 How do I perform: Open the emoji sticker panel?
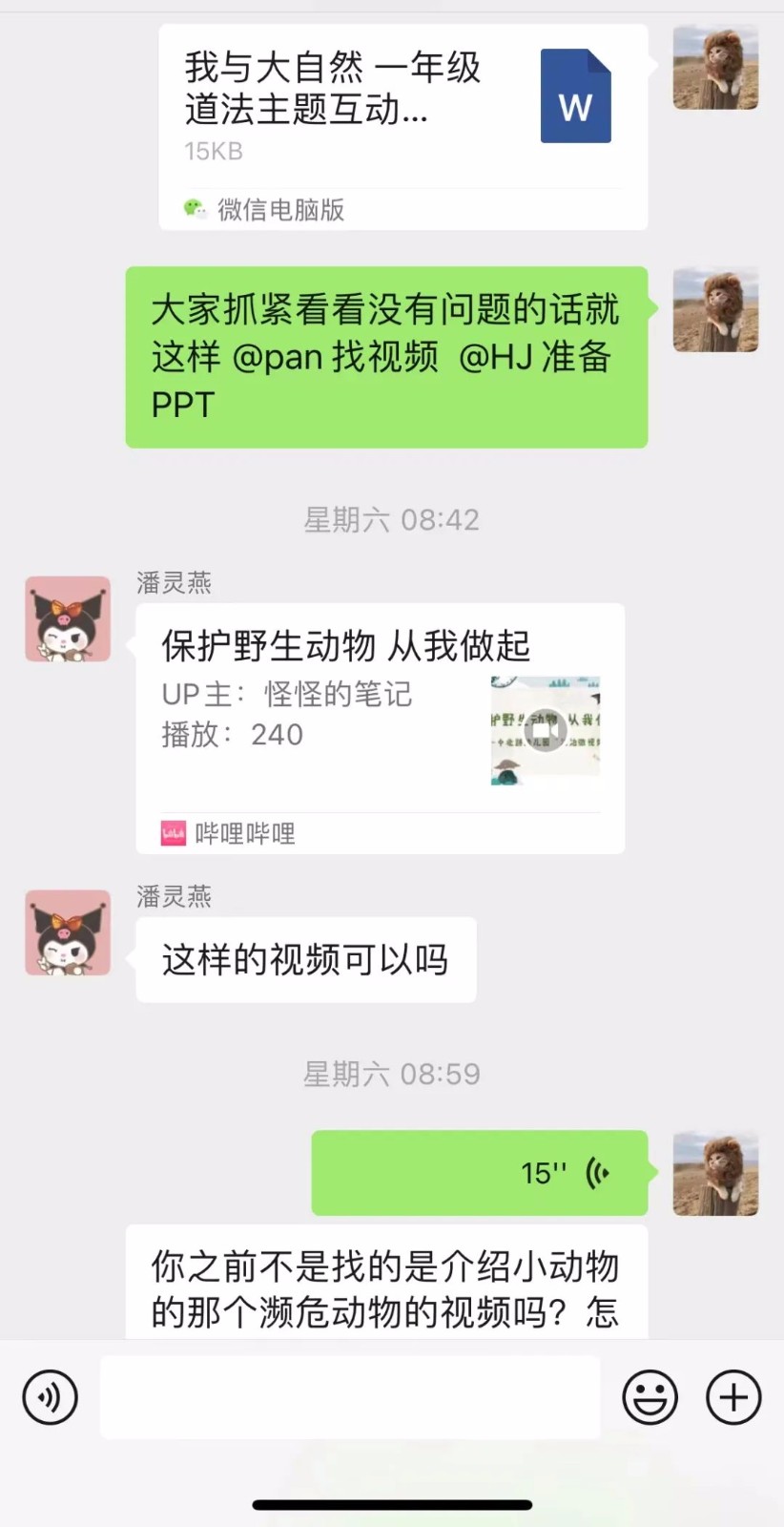coord(650,1397)
